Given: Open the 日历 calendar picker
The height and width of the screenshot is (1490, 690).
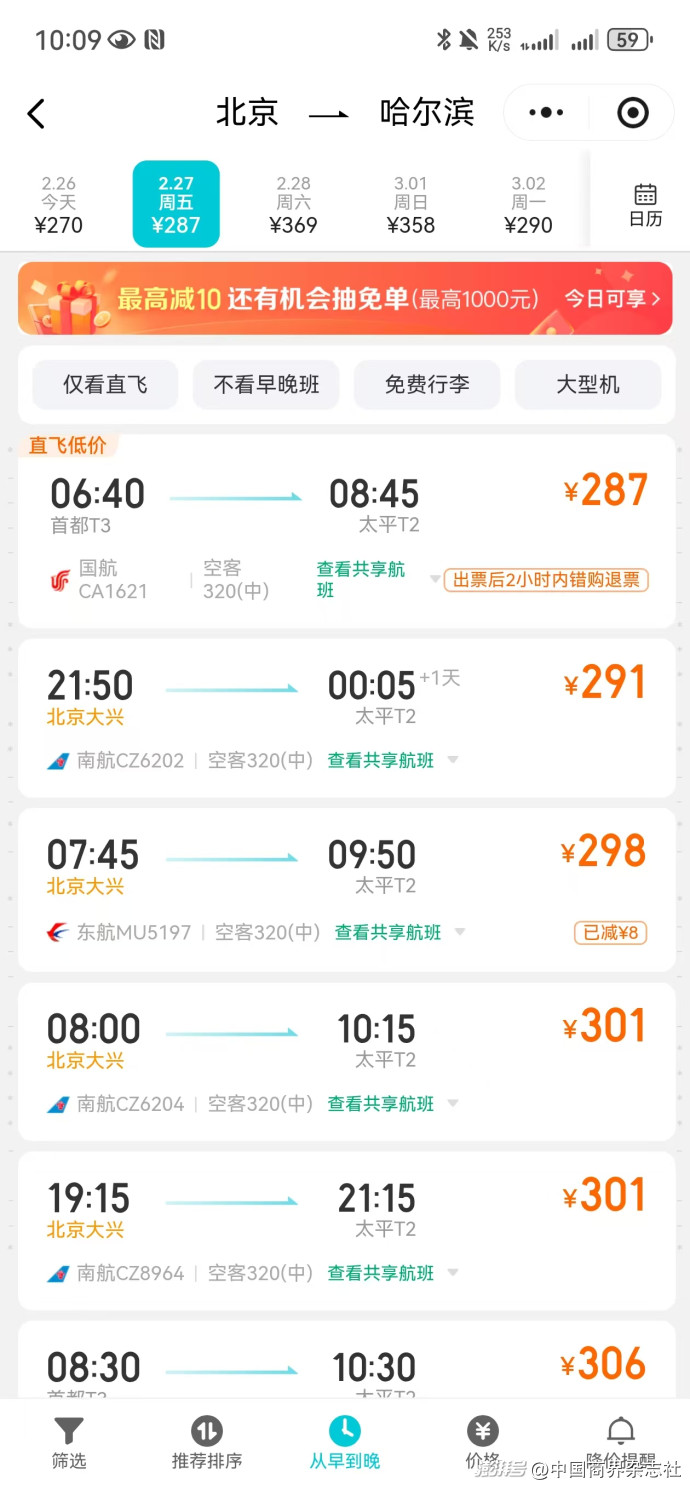Looking at the screenshot, I should (645, 204).
